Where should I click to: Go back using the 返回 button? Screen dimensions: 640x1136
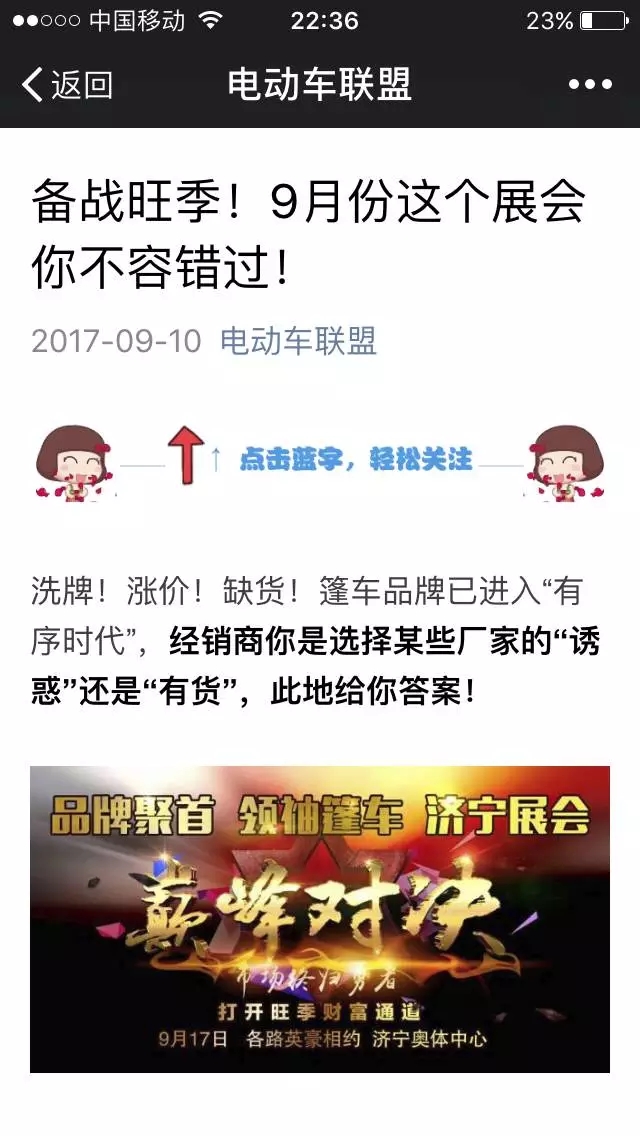[67, 85]
